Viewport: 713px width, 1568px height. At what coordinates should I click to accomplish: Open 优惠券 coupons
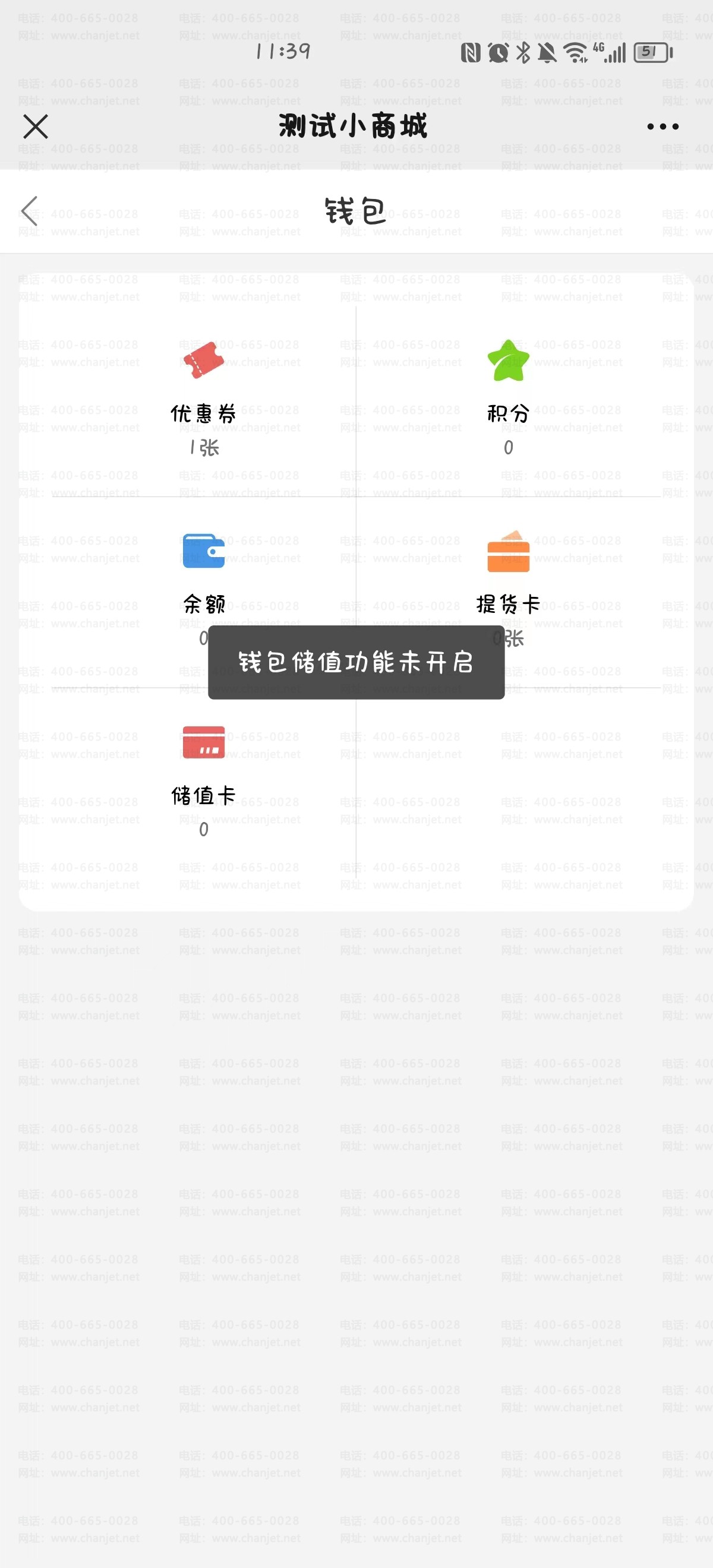203,396
